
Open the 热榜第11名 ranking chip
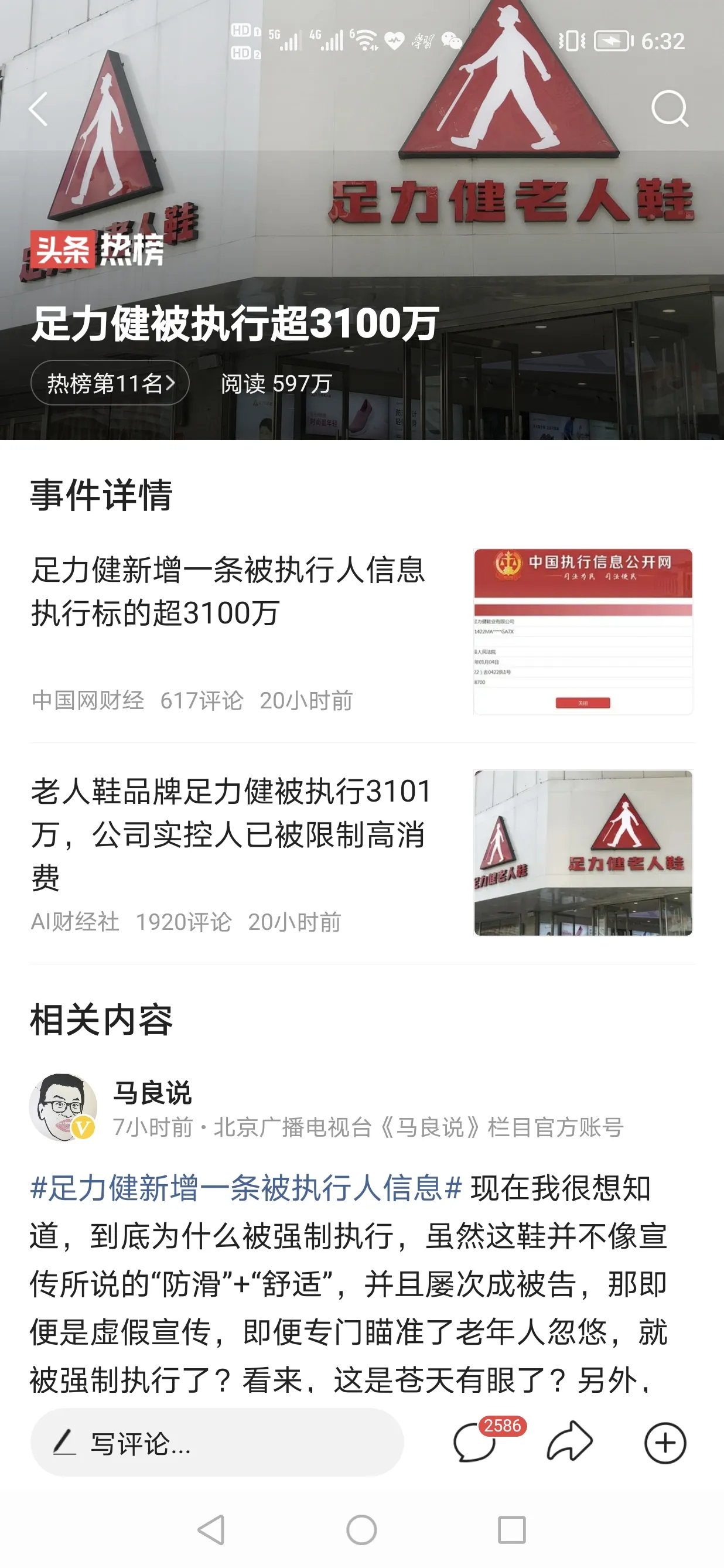tap(110, 383)
